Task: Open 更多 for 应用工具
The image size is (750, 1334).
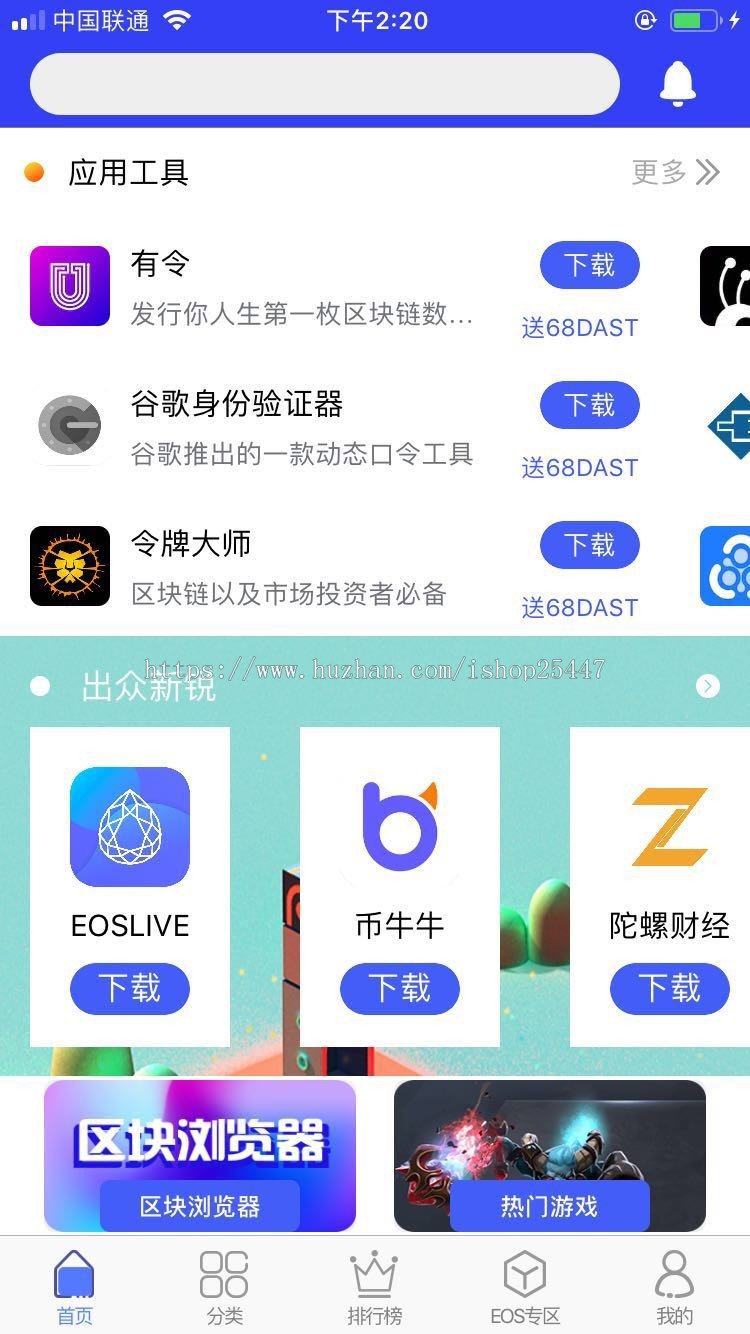Action: point(676,172)
